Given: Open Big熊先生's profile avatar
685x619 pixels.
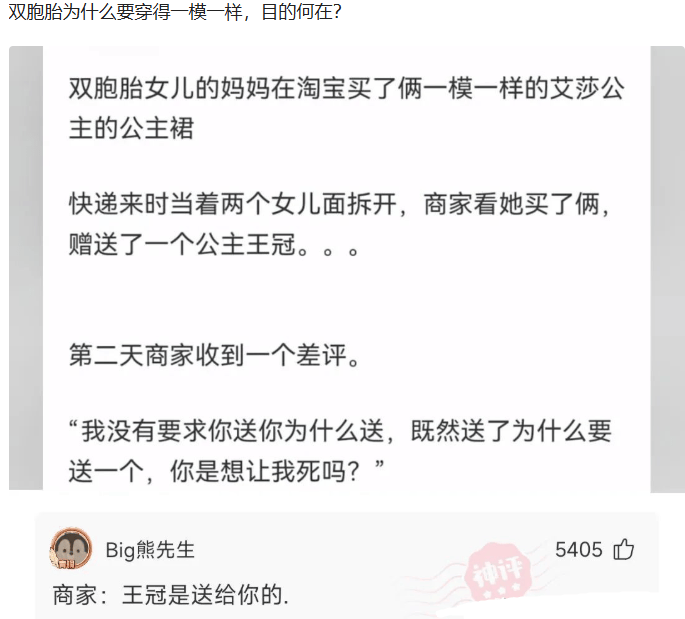Looking at the screenshot, I should click(71, 548).
